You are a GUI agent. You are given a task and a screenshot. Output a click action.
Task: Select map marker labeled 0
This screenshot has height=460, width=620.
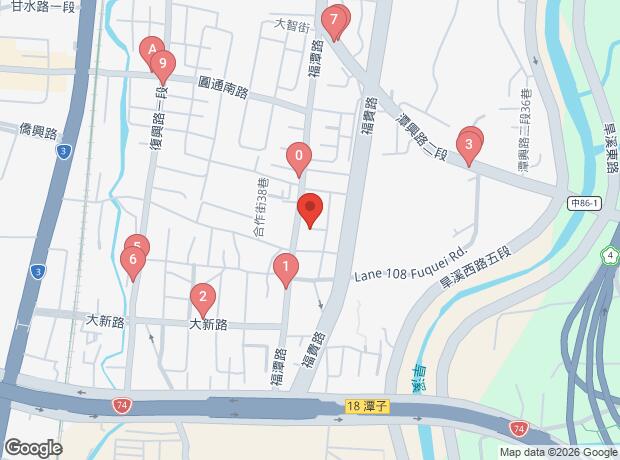pos(298,157)
